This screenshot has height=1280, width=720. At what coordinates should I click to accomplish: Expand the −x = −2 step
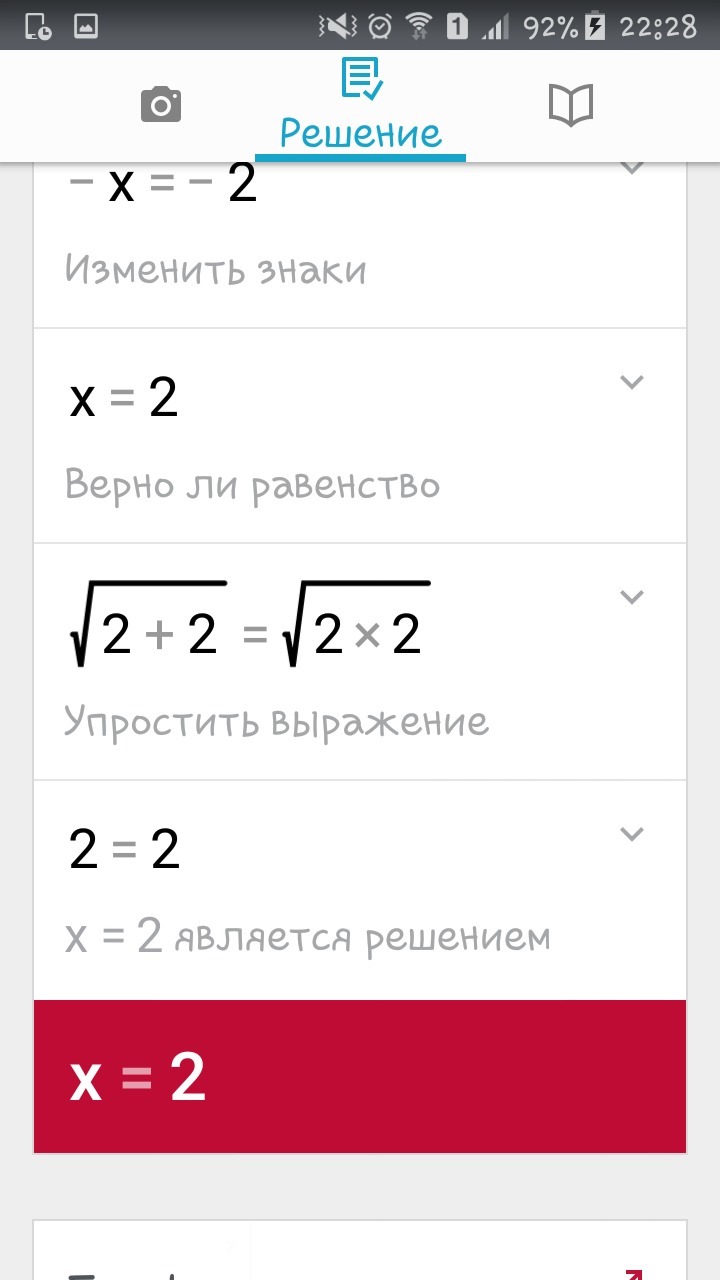631,168
